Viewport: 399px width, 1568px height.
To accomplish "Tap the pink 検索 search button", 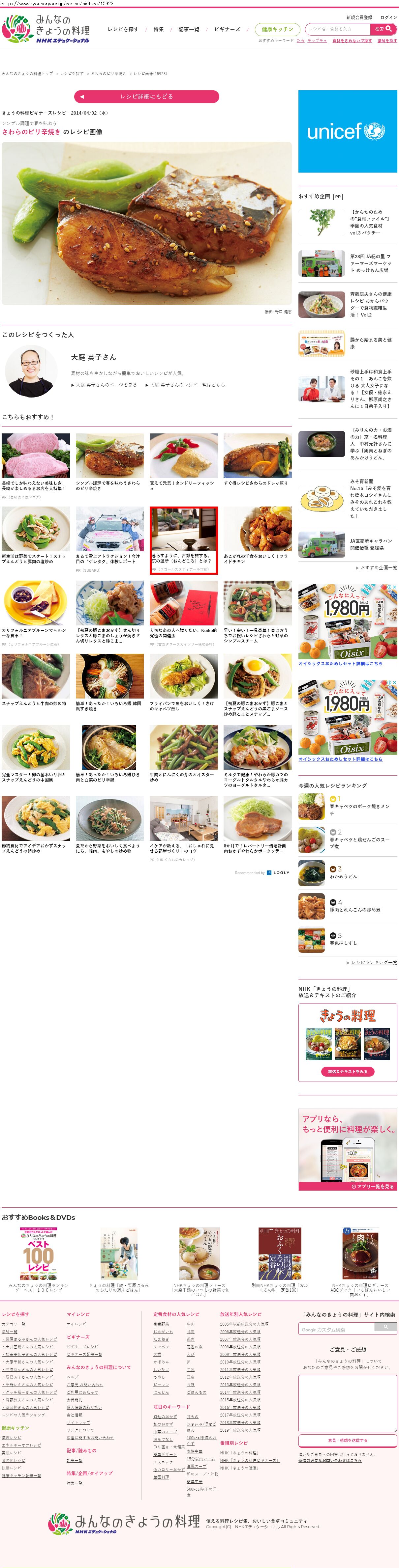I will [x=384, y=29].
